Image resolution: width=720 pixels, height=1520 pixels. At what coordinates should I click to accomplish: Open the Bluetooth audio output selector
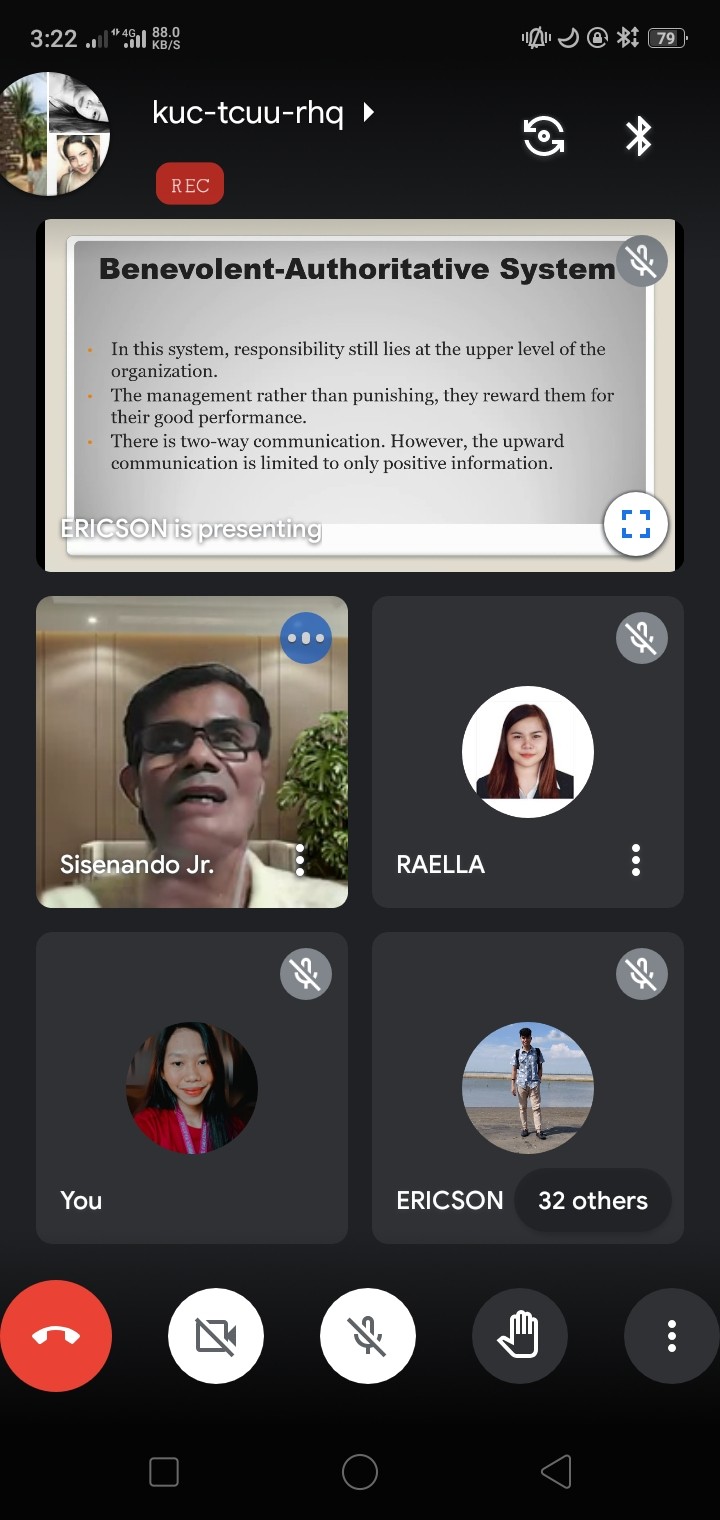pyautogui.click(x=638, y=136)
